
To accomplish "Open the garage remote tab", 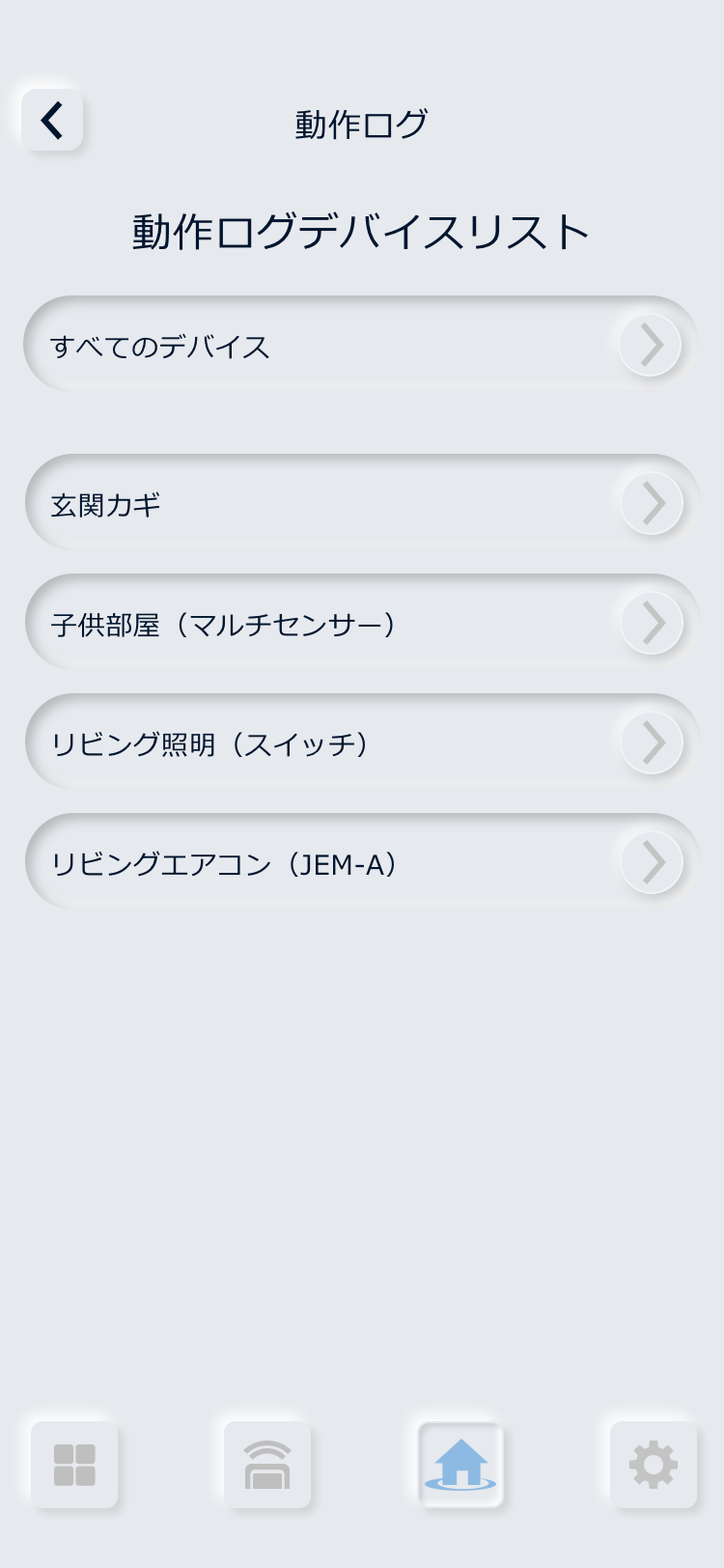I will tap(267, 1465).
